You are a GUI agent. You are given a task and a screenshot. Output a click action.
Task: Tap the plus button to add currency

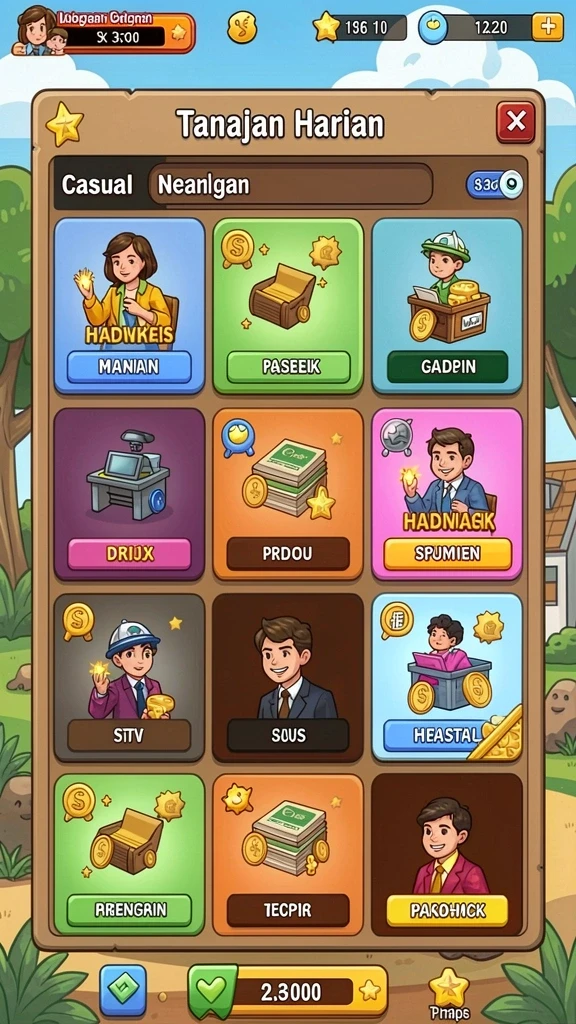[547, 27]
